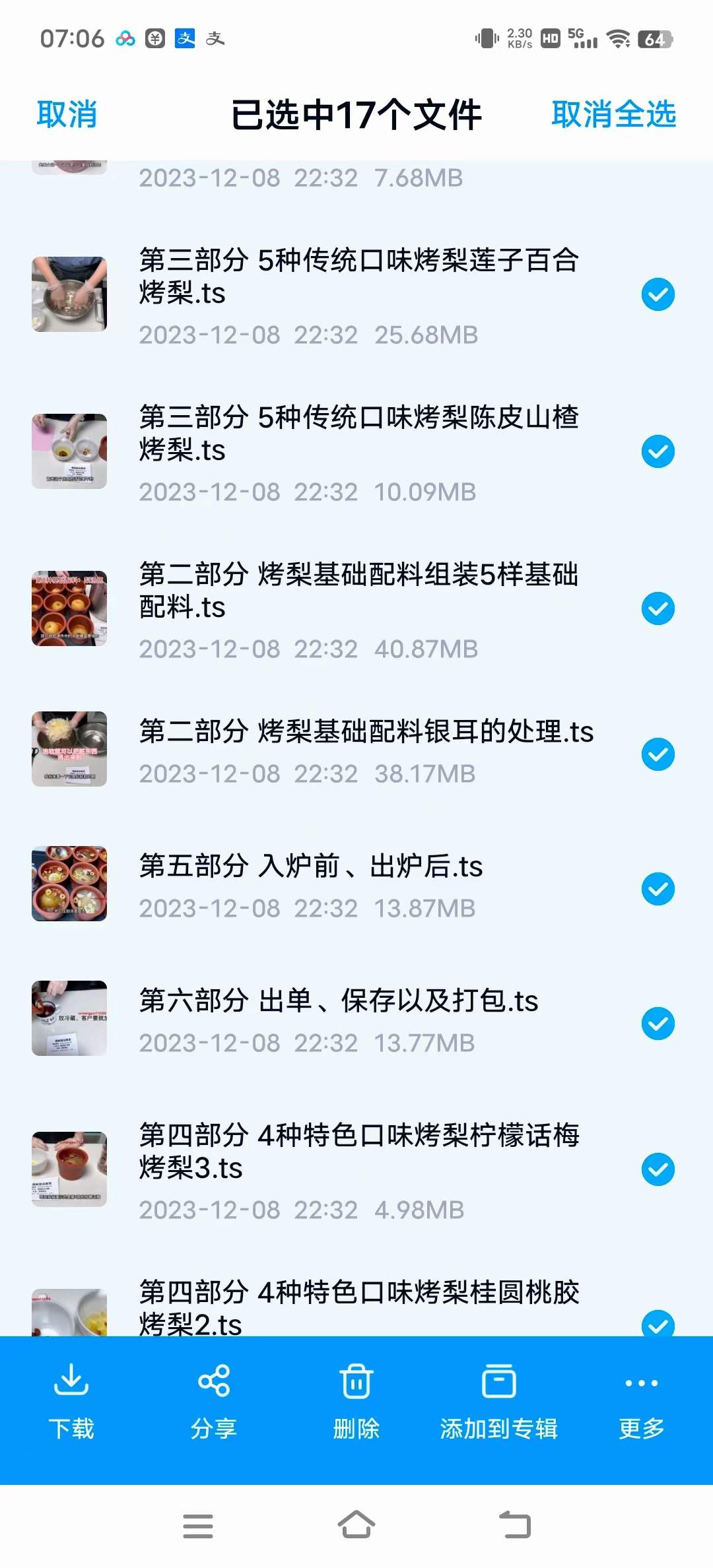The height and width of the screenshot is (1568, 713).
Task: Tap the 取消 cancel button
Action: [67, 114]
